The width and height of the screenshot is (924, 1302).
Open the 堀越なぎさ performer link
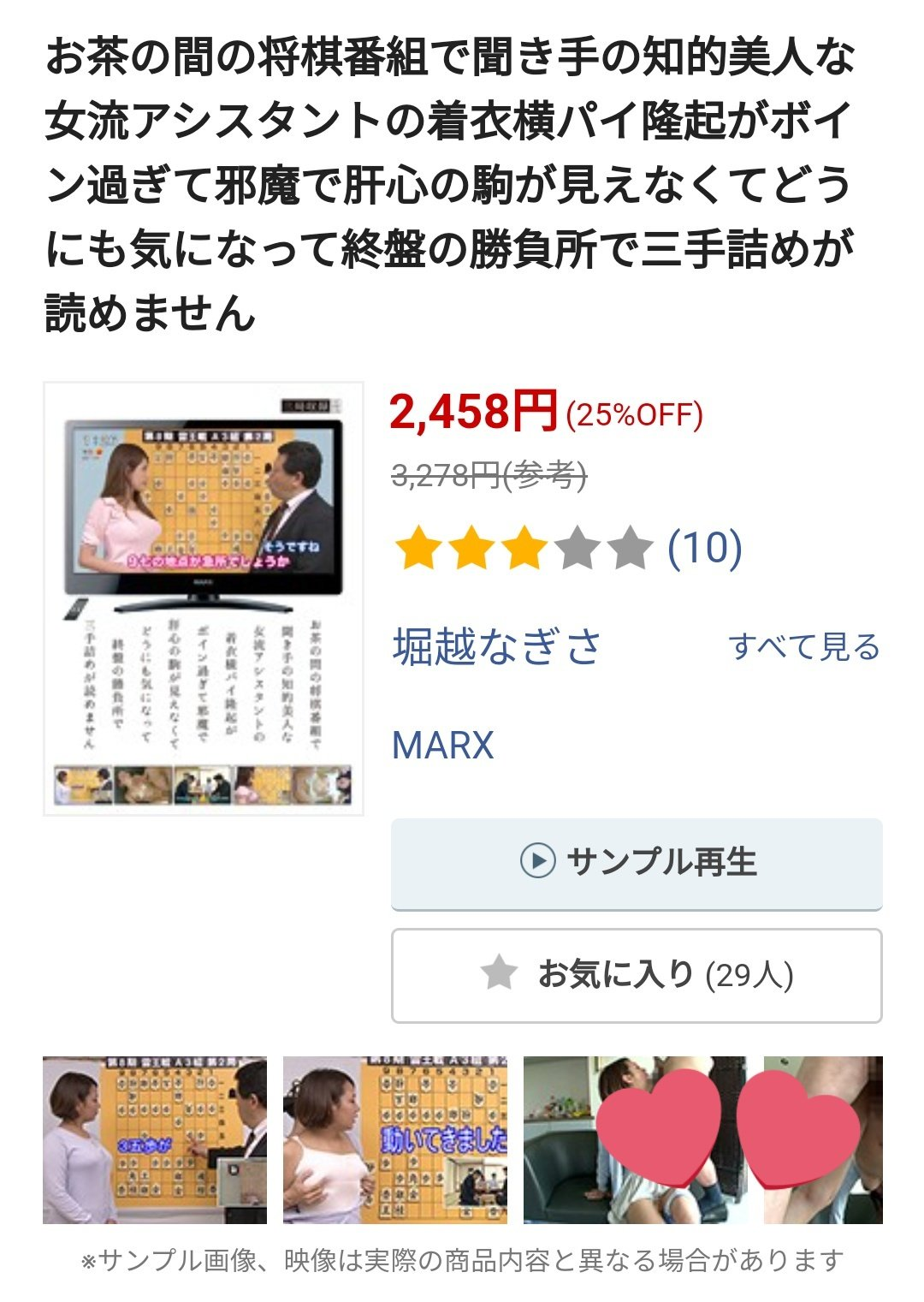pyautogui.click(x=497, y=647)
